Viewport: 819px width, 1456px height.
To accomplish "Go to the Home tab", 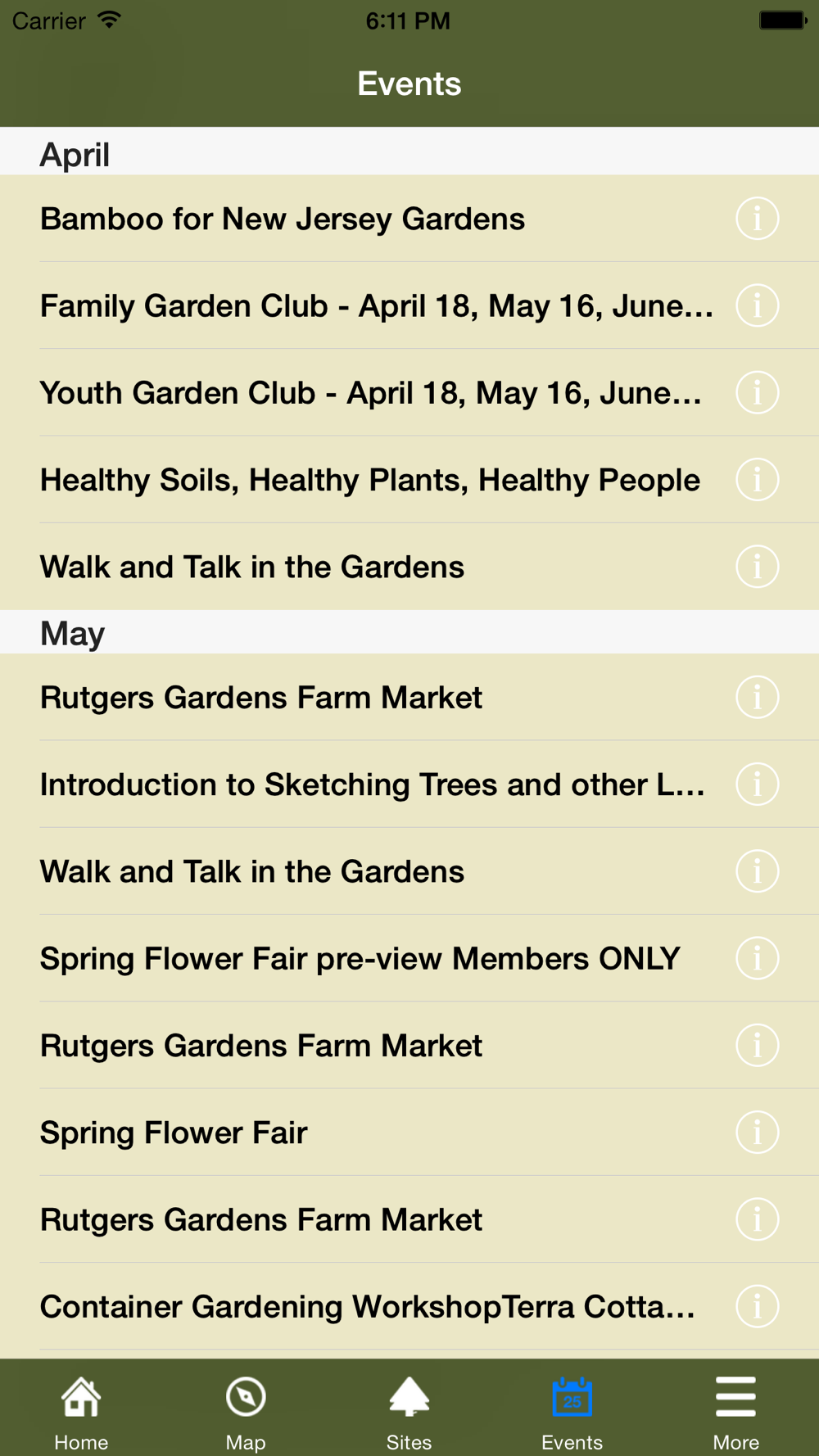I will click(x=81, y=1411).
